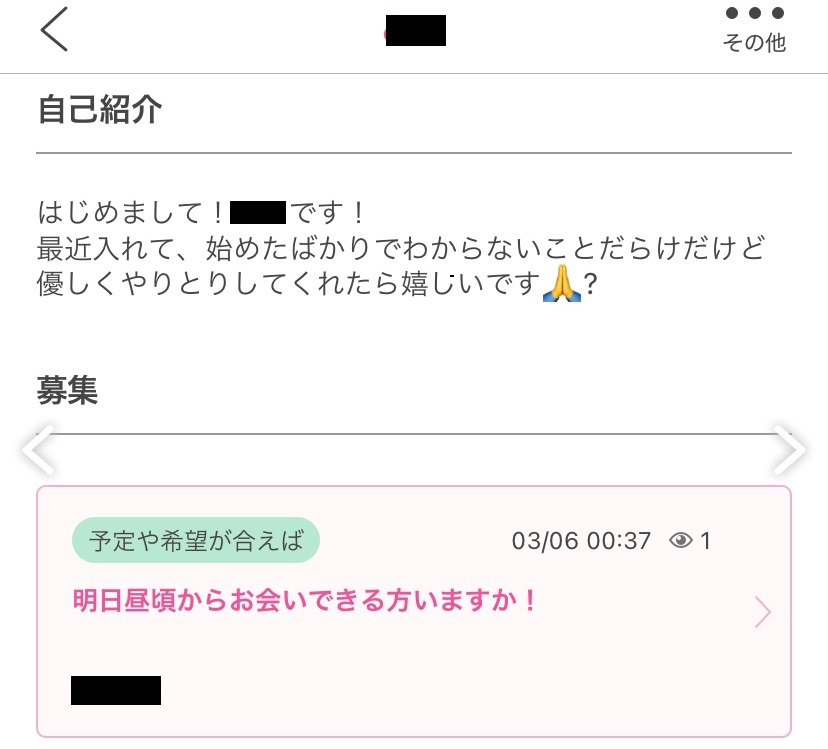This screenshot has height=749, width=828.
Task: Open the 明日昼頃からお会いできる方いますか post
Action: pos(413,610)
